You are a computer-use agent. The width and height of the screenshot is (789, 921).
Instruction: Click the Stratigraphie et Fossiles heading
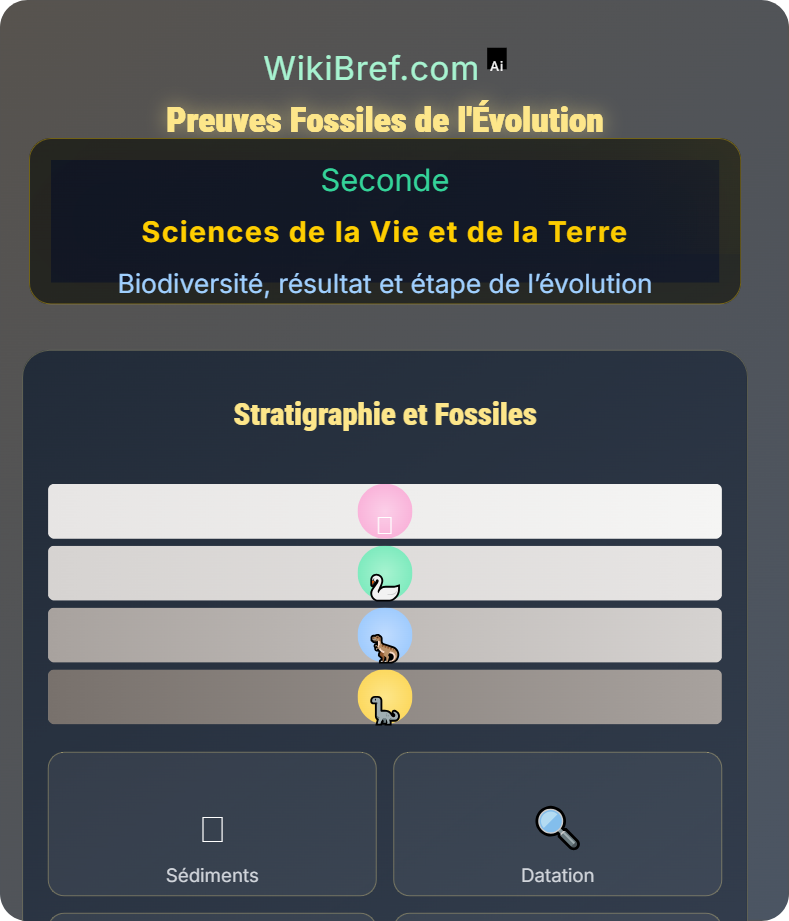(x=385, y=413)
